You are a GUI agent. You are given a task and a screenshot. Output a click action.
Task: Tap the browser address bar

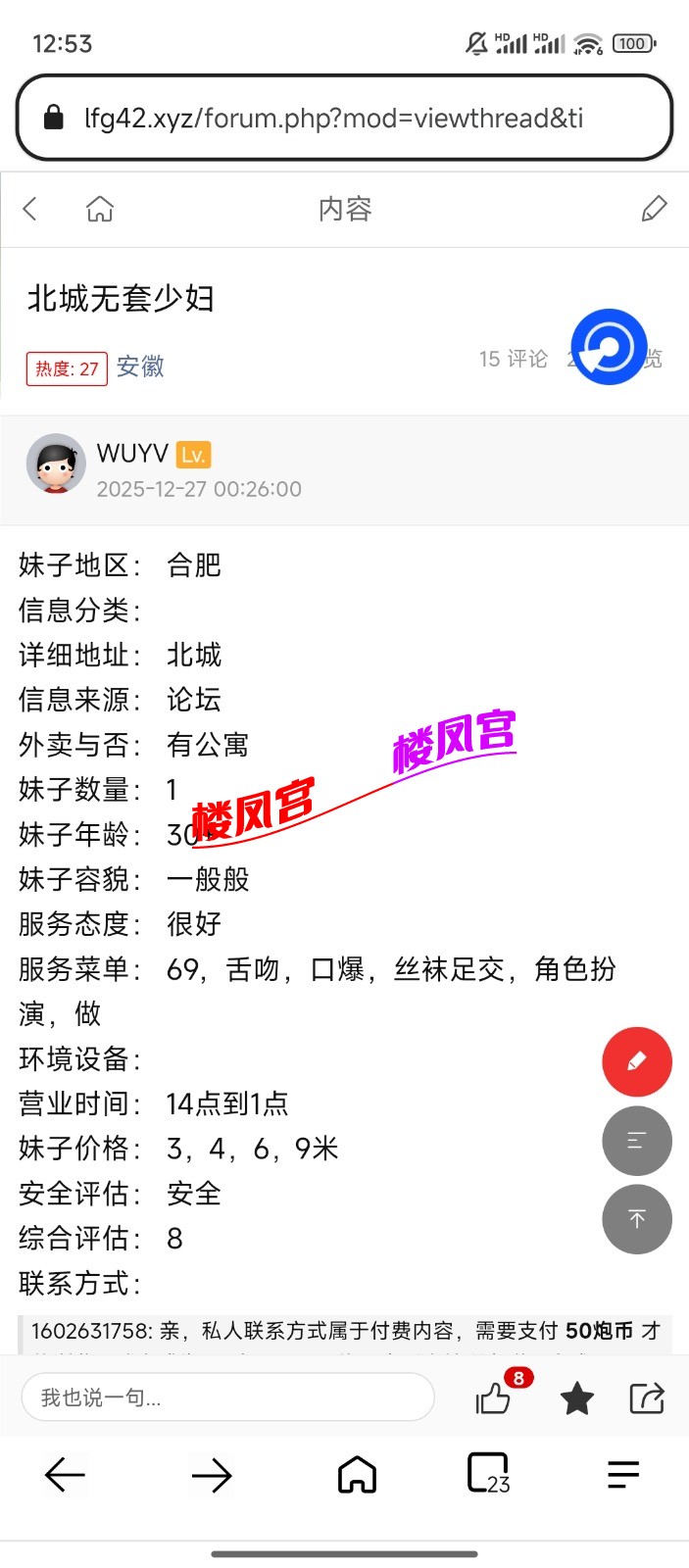[333, 119]
